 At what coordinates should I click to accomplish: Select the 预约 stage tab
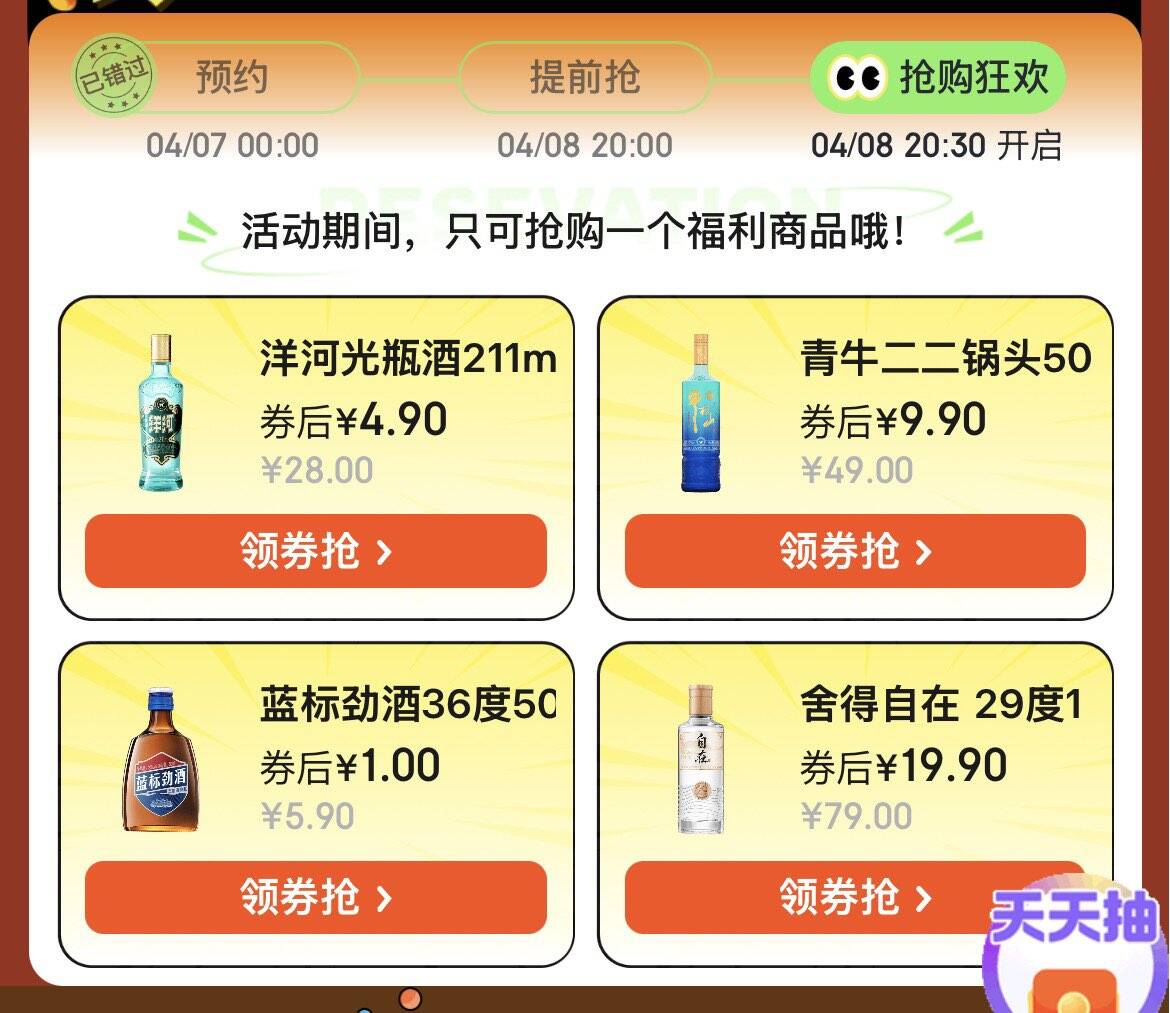232,78
